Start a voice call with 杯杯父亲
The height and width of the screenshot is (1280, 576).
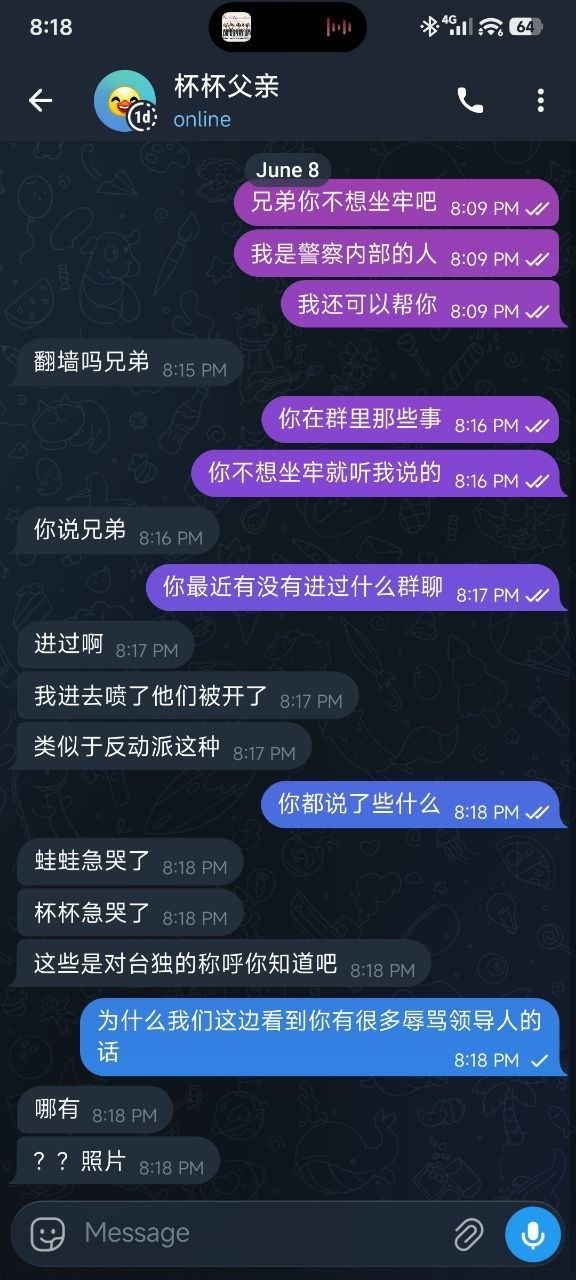point(470,100)
